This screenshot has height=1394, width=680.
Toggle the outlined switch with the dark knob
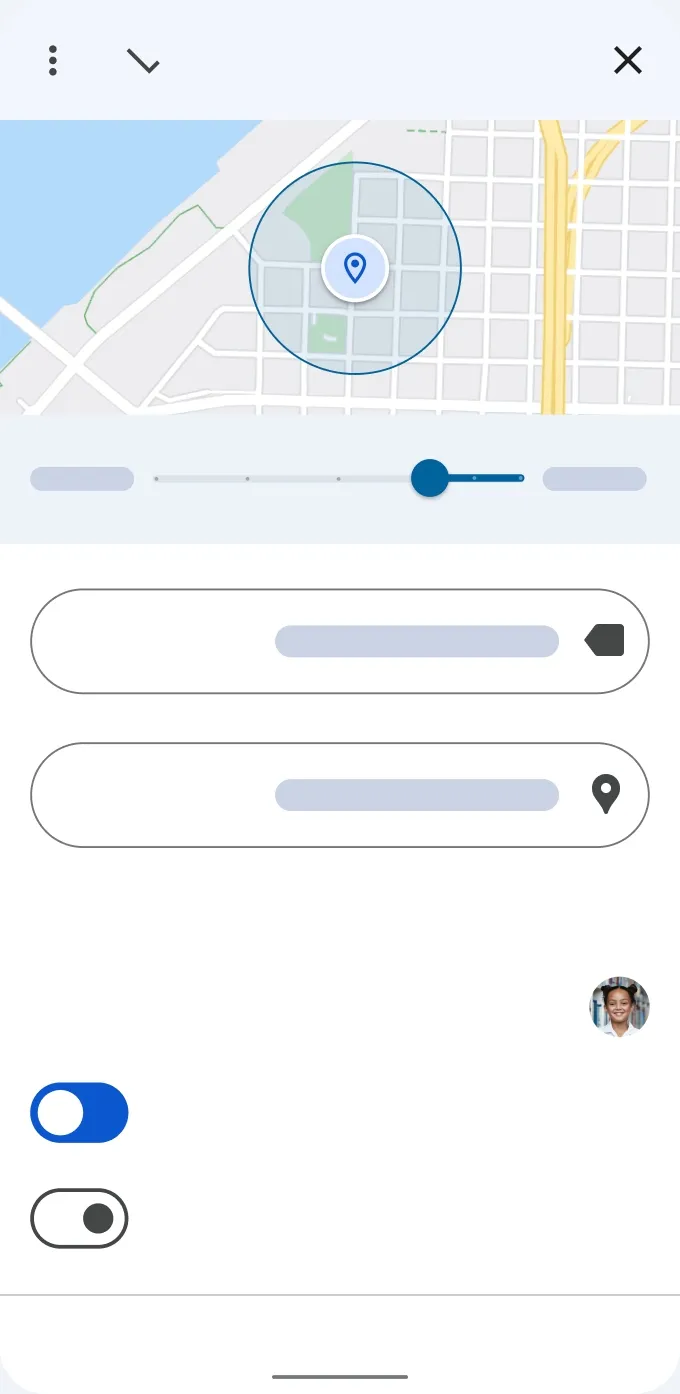[x=80, y=1218]
